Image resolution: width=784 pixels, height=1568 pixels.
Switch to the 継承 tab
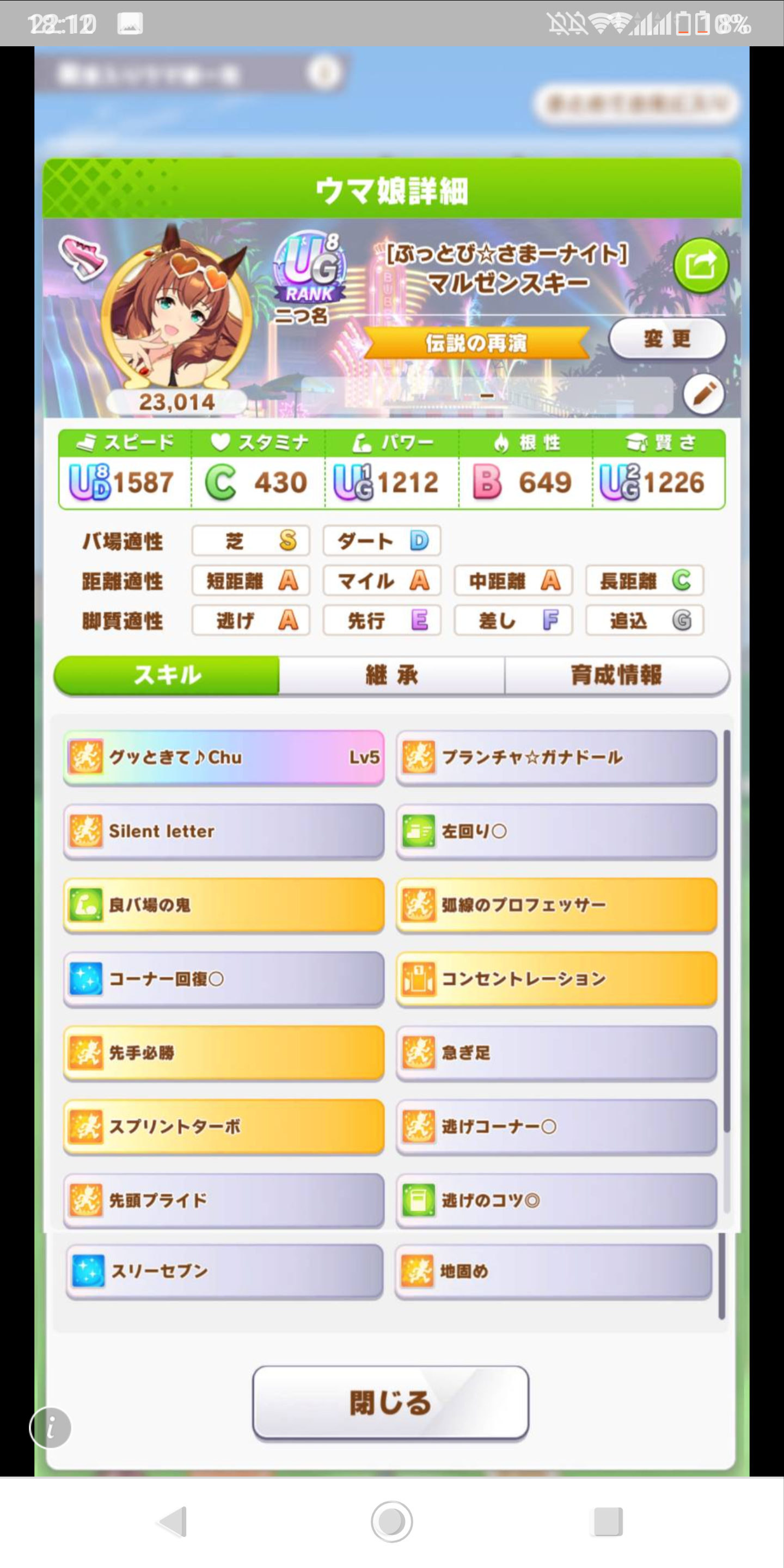pyautogui.click(x=391, y=675)
